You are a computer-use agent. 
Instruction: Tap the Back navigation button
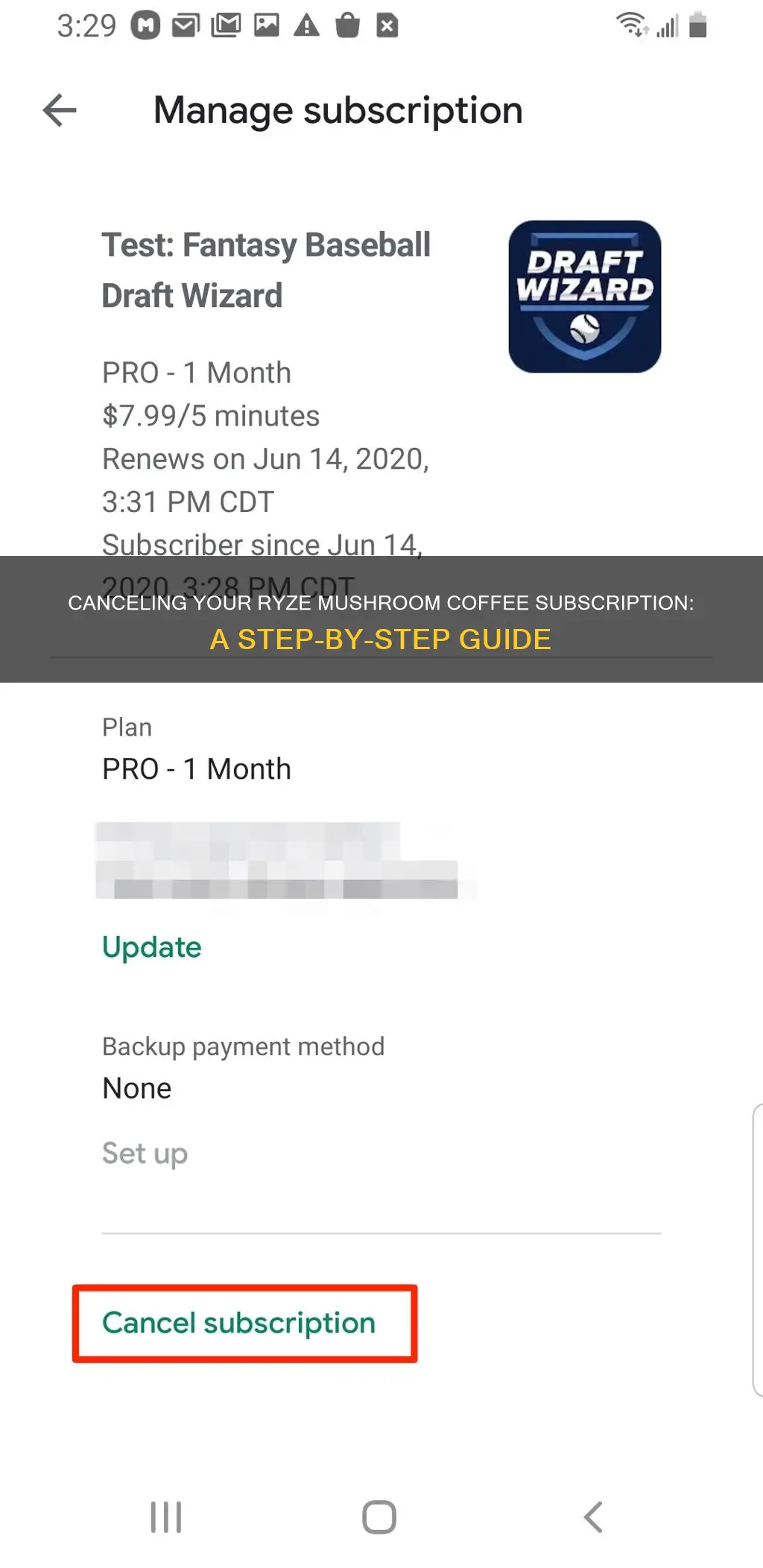(592, 1517)
